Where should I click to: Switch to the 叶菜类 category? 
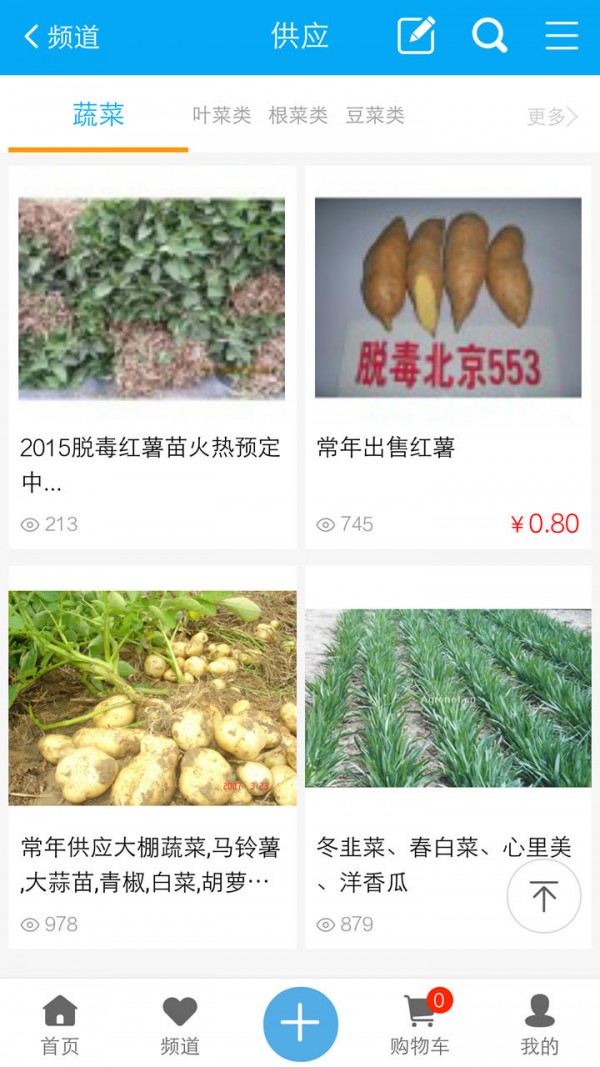(x=222, y=116)
